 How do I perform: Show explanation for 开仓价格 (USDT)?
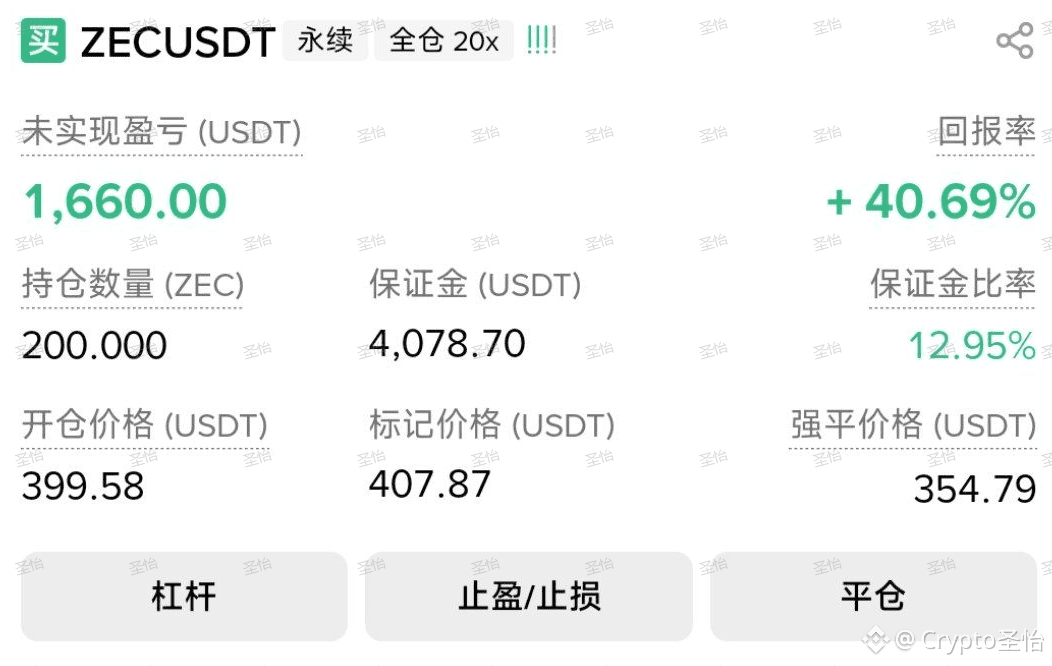pyautogui.click(x=145, y=426)
